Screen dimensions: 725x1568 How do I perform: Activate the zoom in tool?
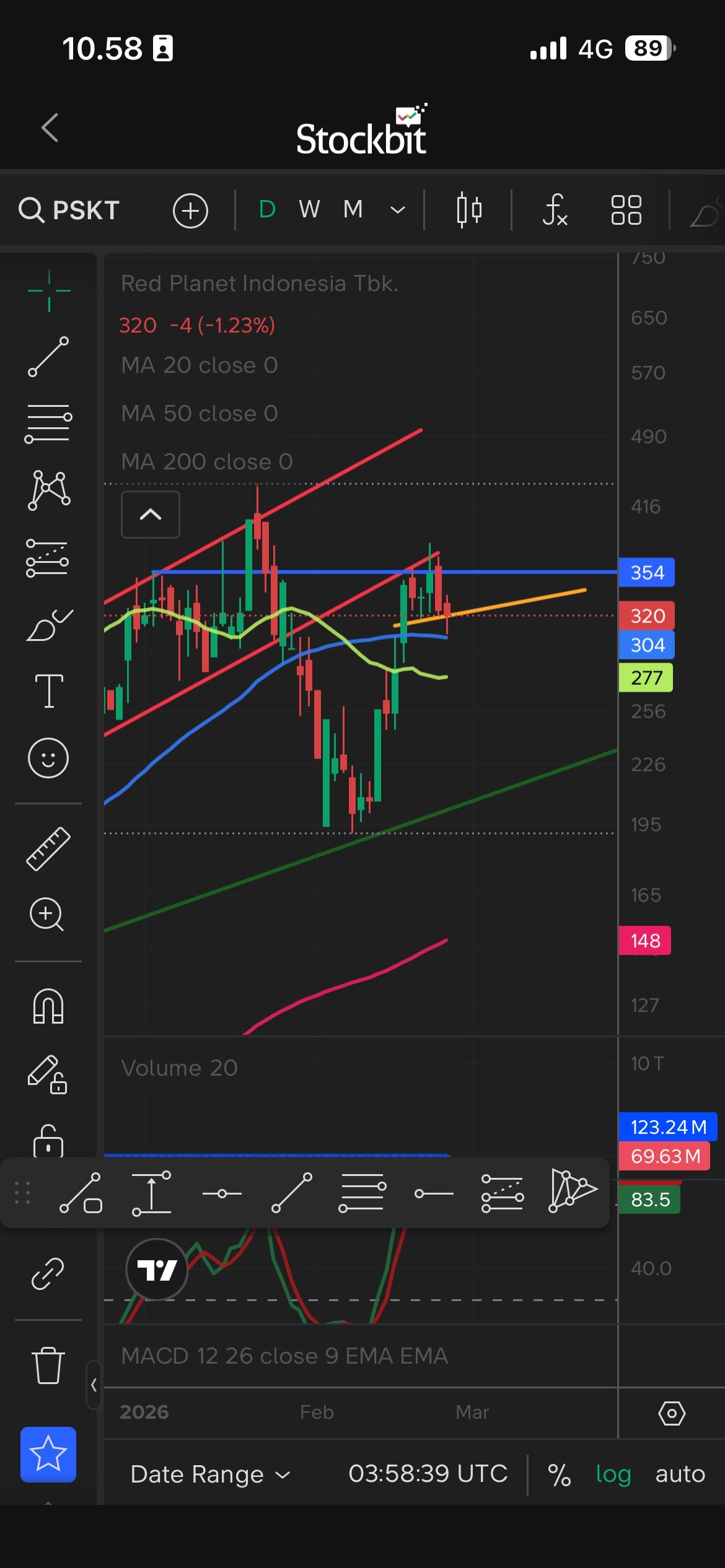tap(47, 914)
